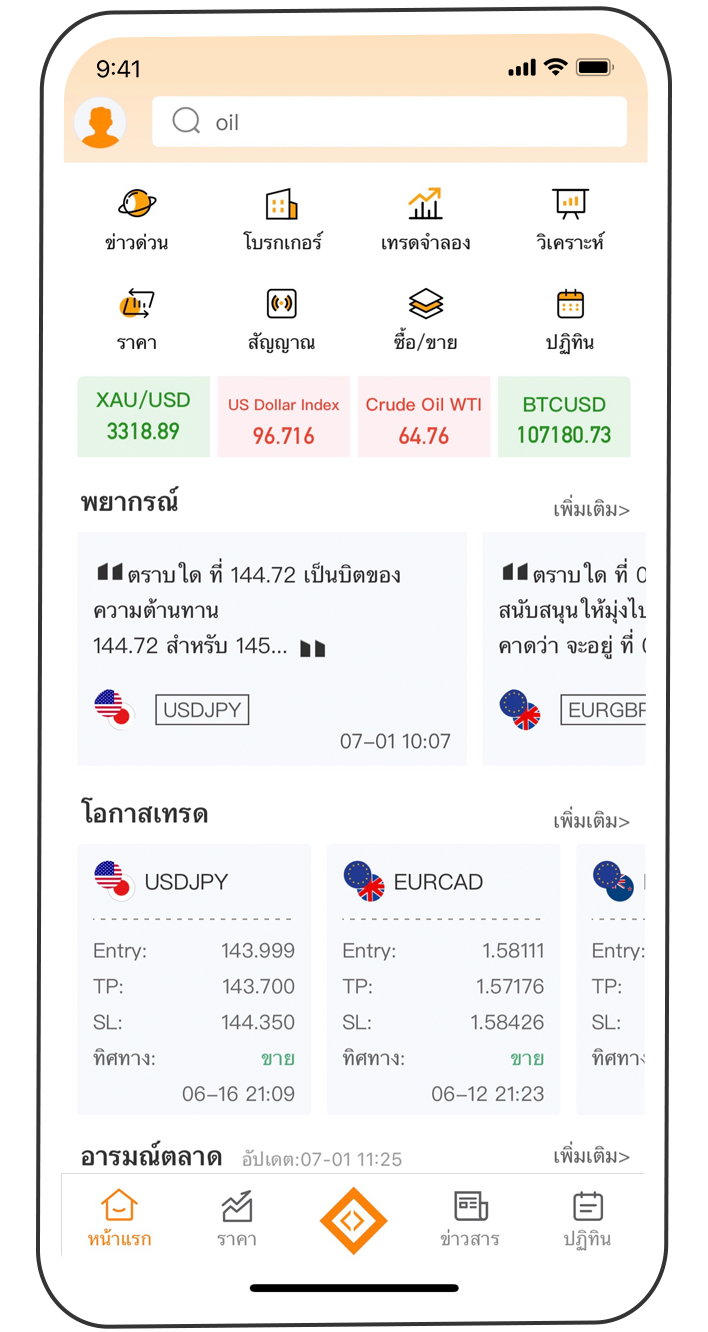The width and height of the screenshot is (708, 1332).
Task: Open the ซื้อ/ขาย buy/sell shortcut
Action: point(425,320)
